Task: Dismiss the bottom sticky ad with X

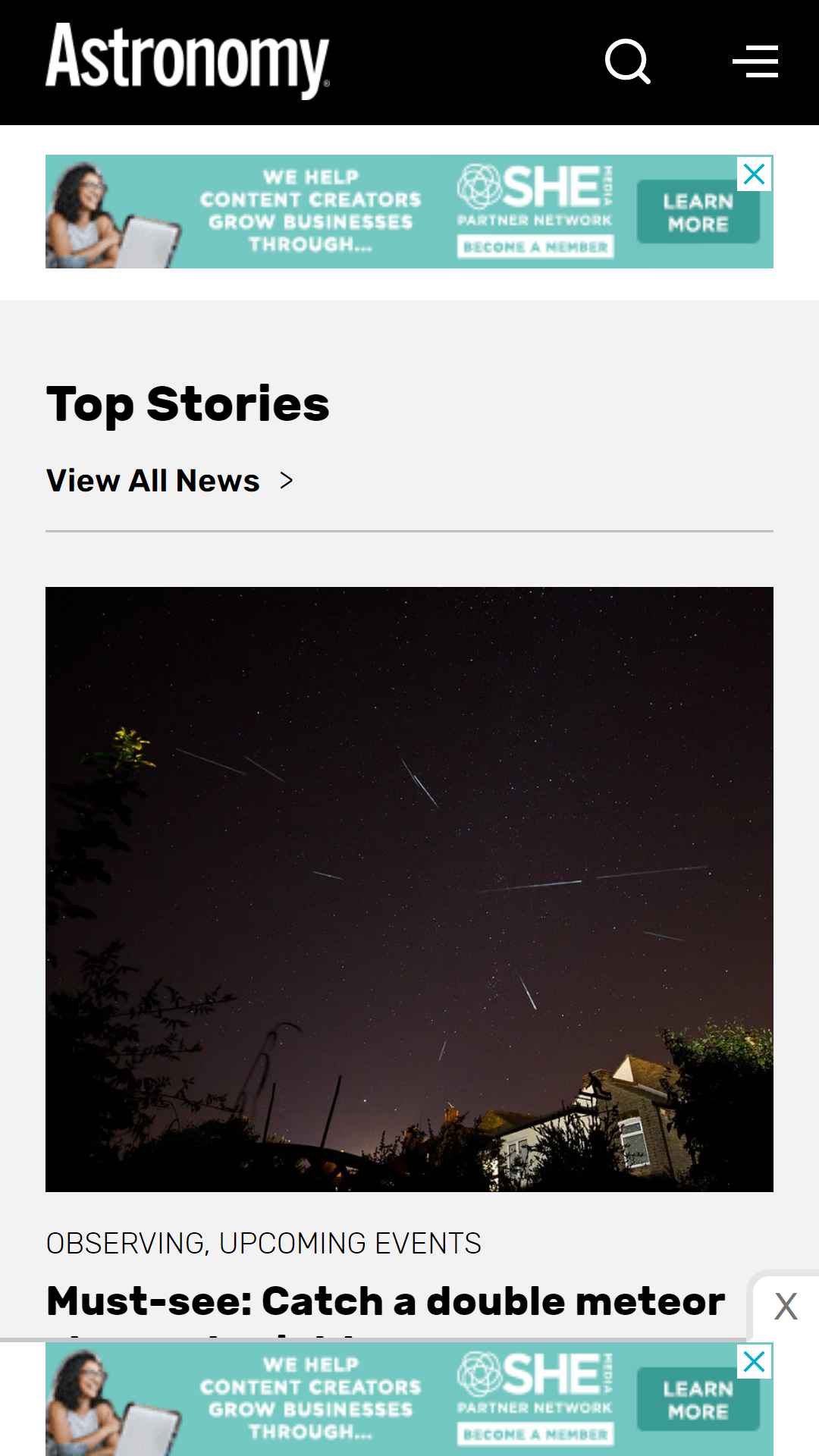Action: tap(786, 1307)
